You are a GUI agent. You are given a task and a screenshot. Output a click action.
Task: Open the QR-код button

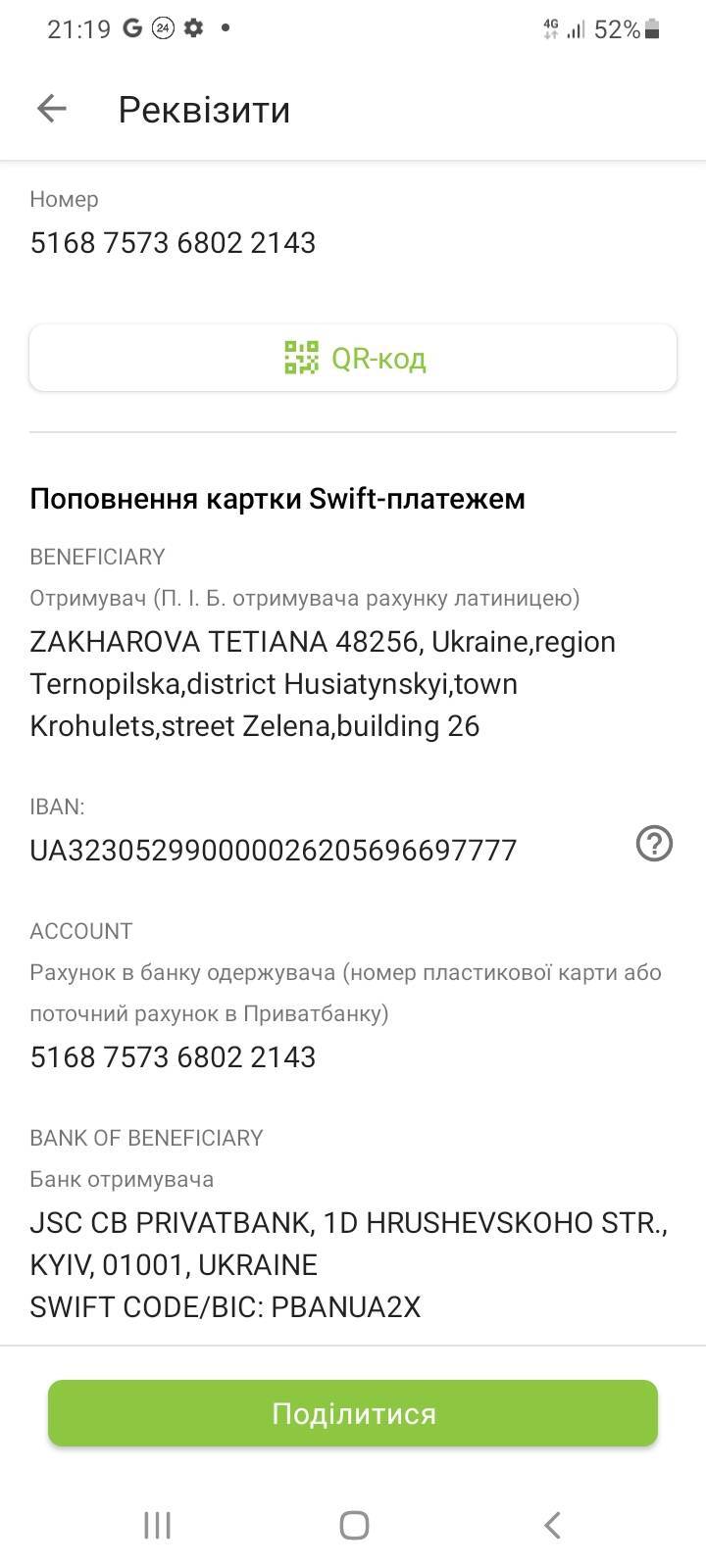tap(353, 359)
